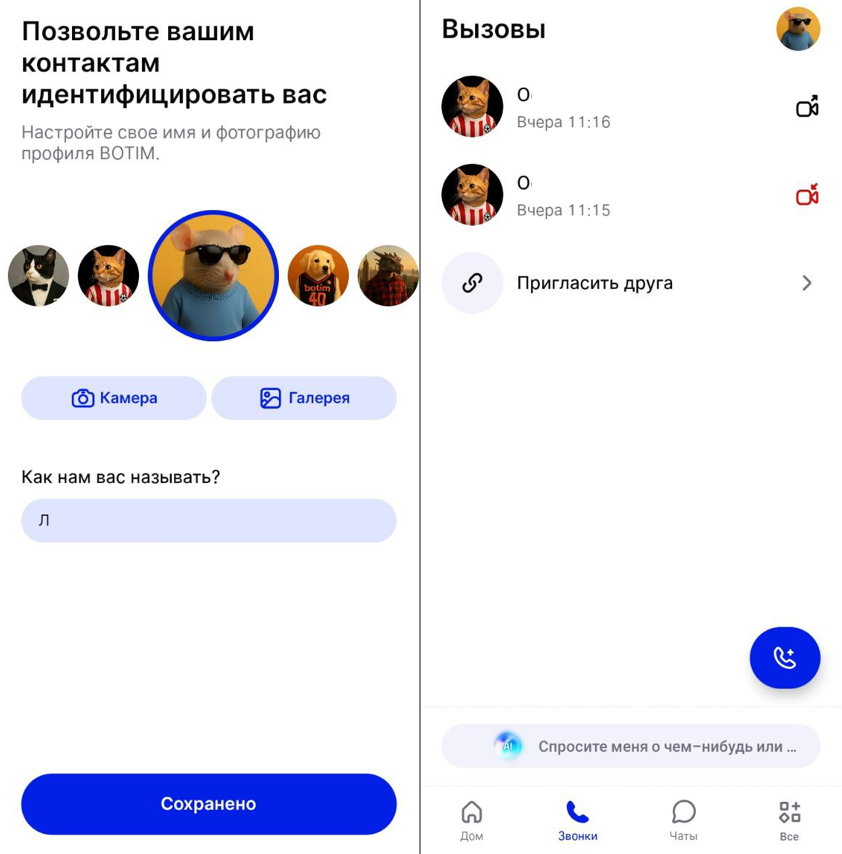Tap the red video icon on the 11:15 call
The width and height of the screenshot is (842, 854).
[807, 195]
